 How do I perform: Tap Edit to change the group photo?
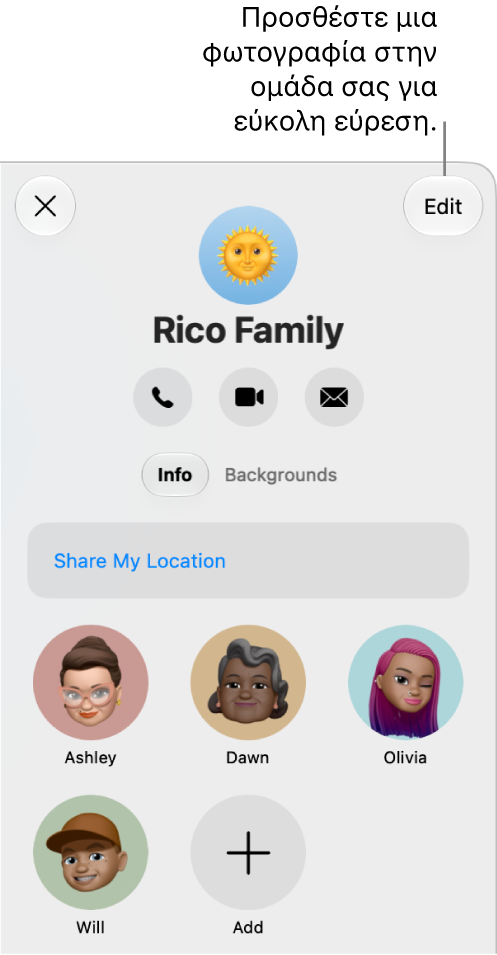(443, 206)
